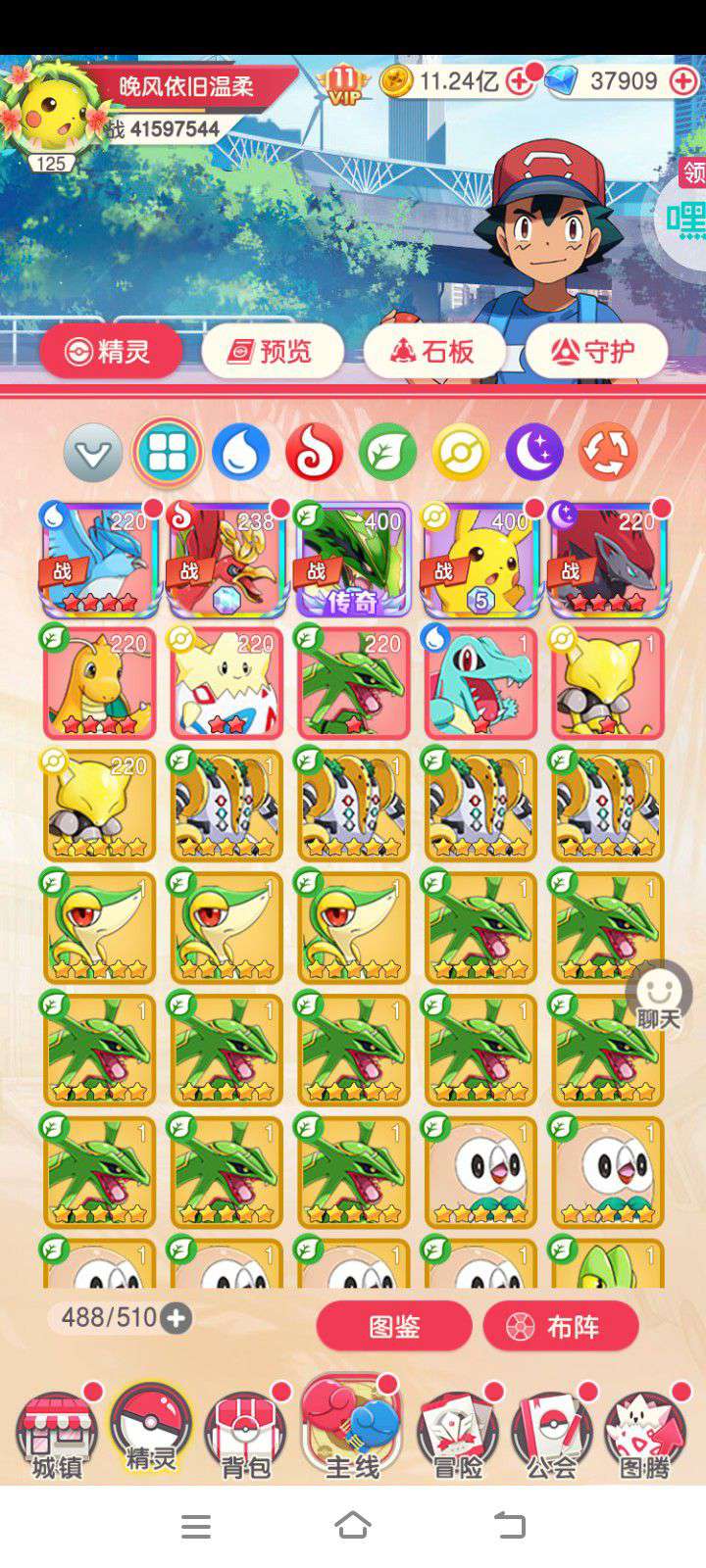The width and height of the screenshot is (706, 1568).
Task: Open the 背包 backpack tab
Action: click(246, 1436)
